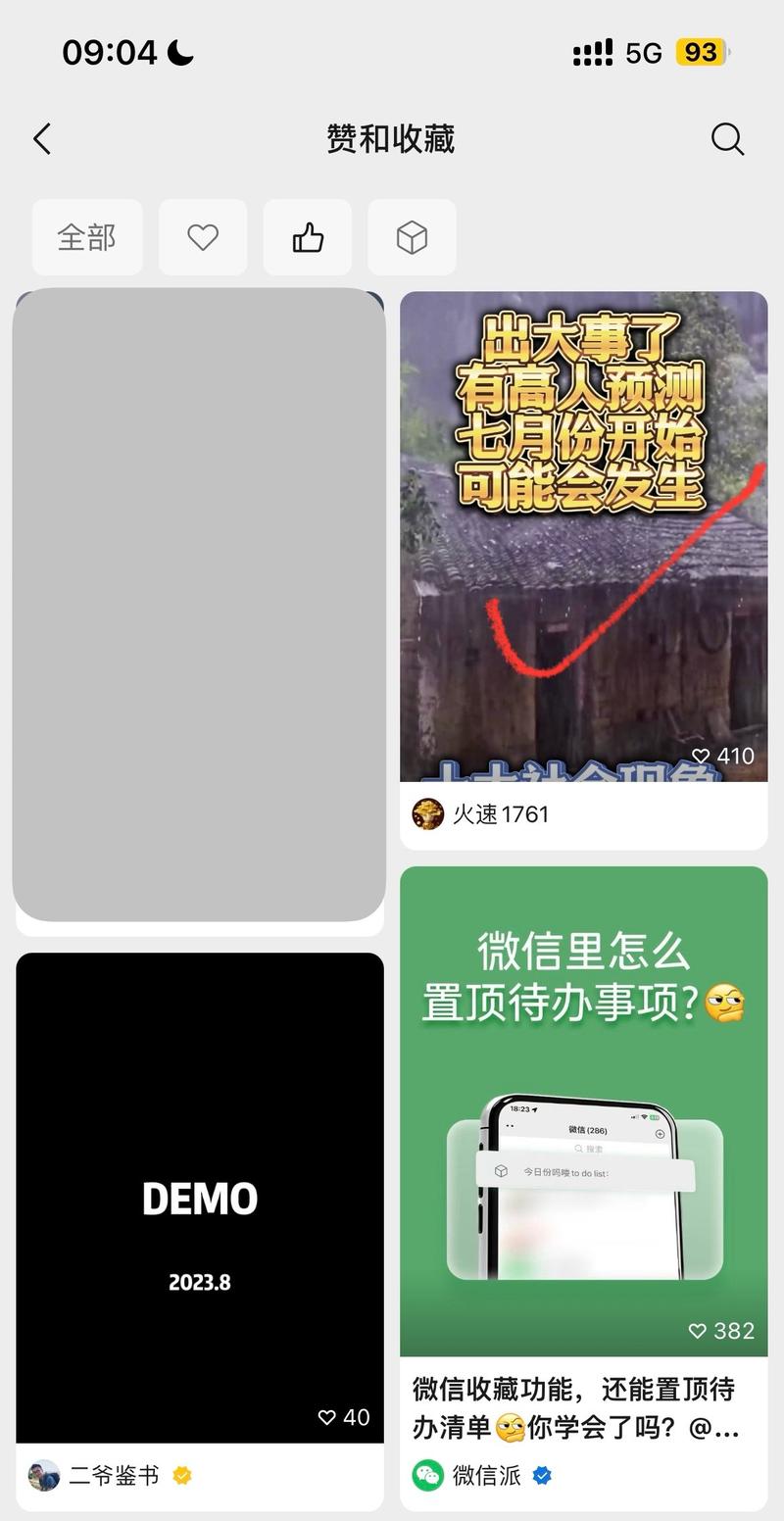Open the greyed-out placeholder card
This screenshot has width=784, height=1521.
tap(199, 605)
